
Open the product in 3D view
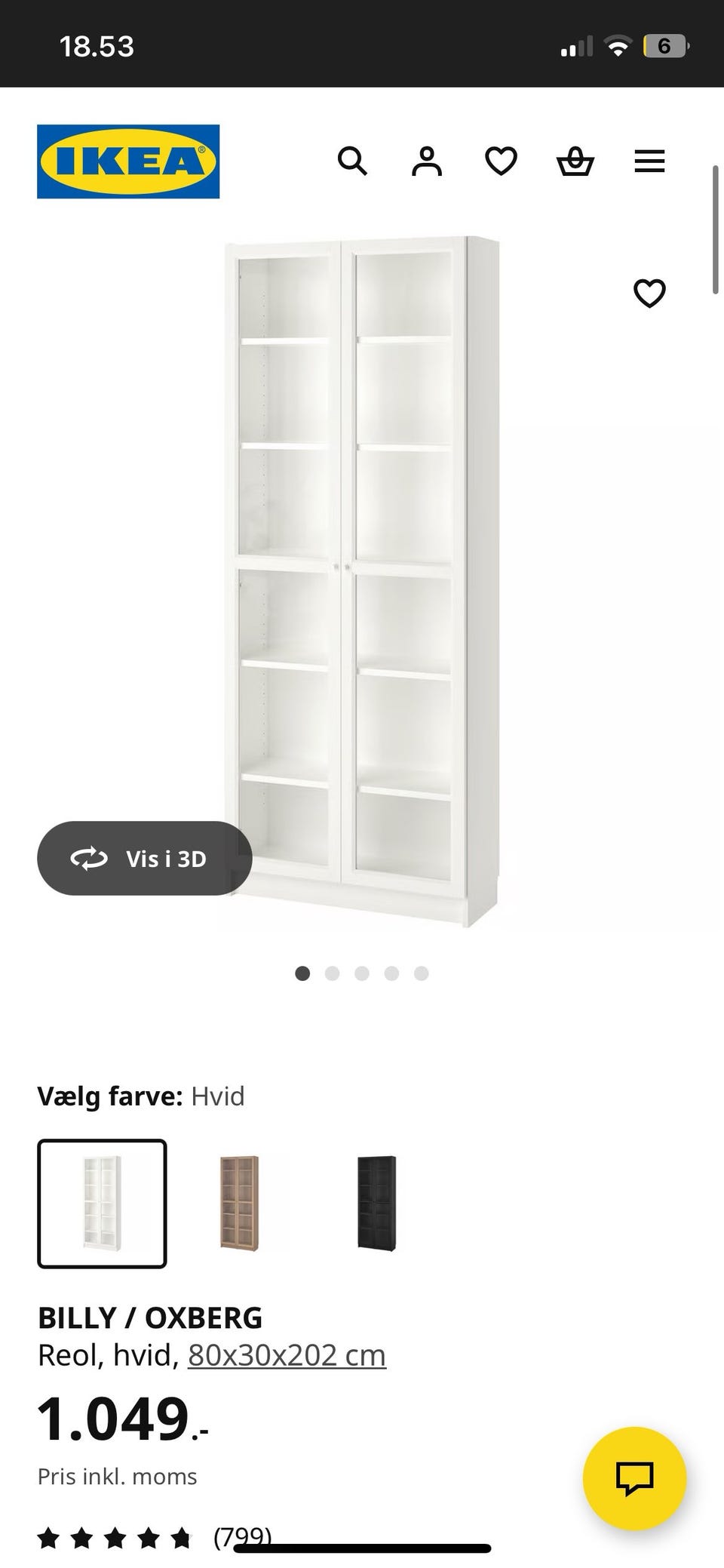tap(145, 858)
